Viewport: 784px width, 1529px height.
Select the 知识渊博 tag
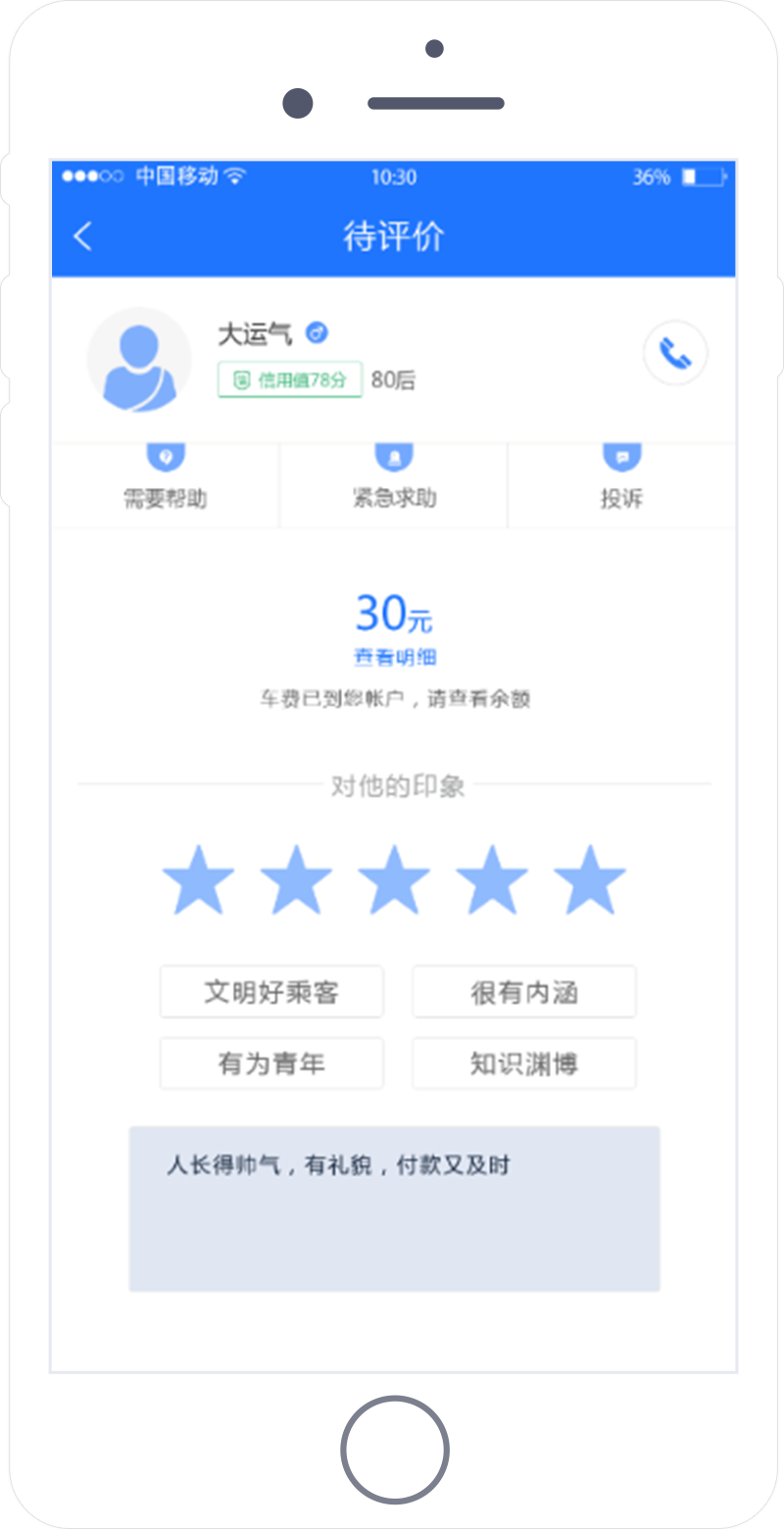point(523,1062)
